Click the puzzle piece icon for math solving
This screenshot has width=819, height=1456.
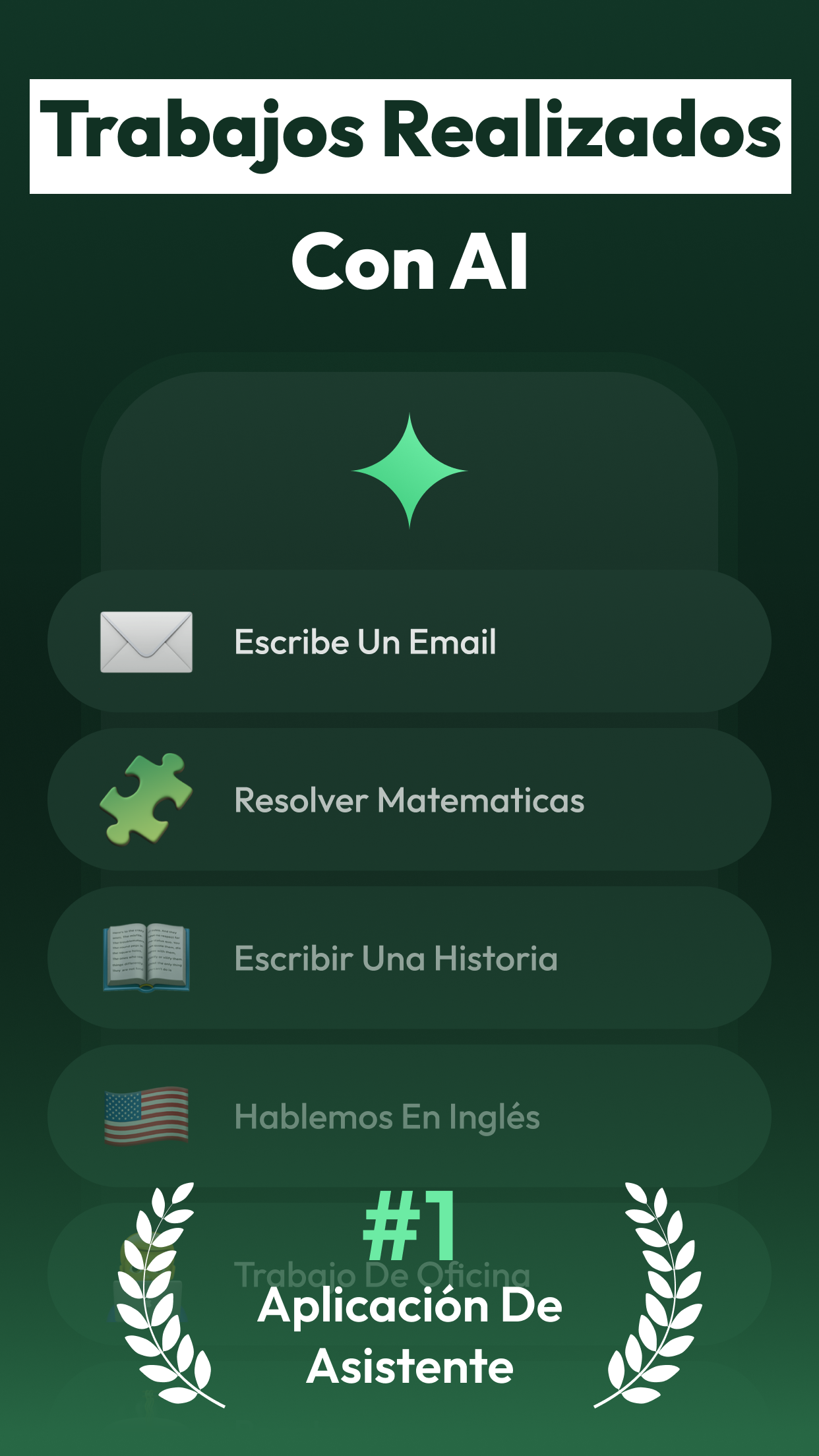(x=145, y=798)
